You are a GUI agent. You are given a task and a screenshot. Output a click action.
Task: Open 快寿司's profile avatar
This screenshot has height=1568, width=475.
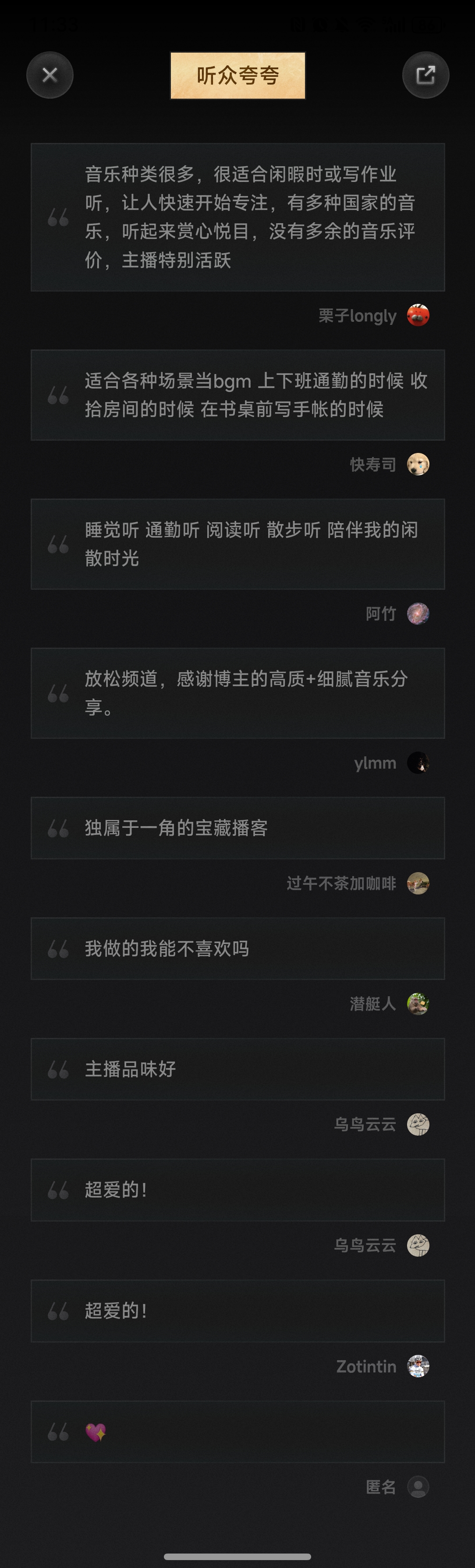418,464
